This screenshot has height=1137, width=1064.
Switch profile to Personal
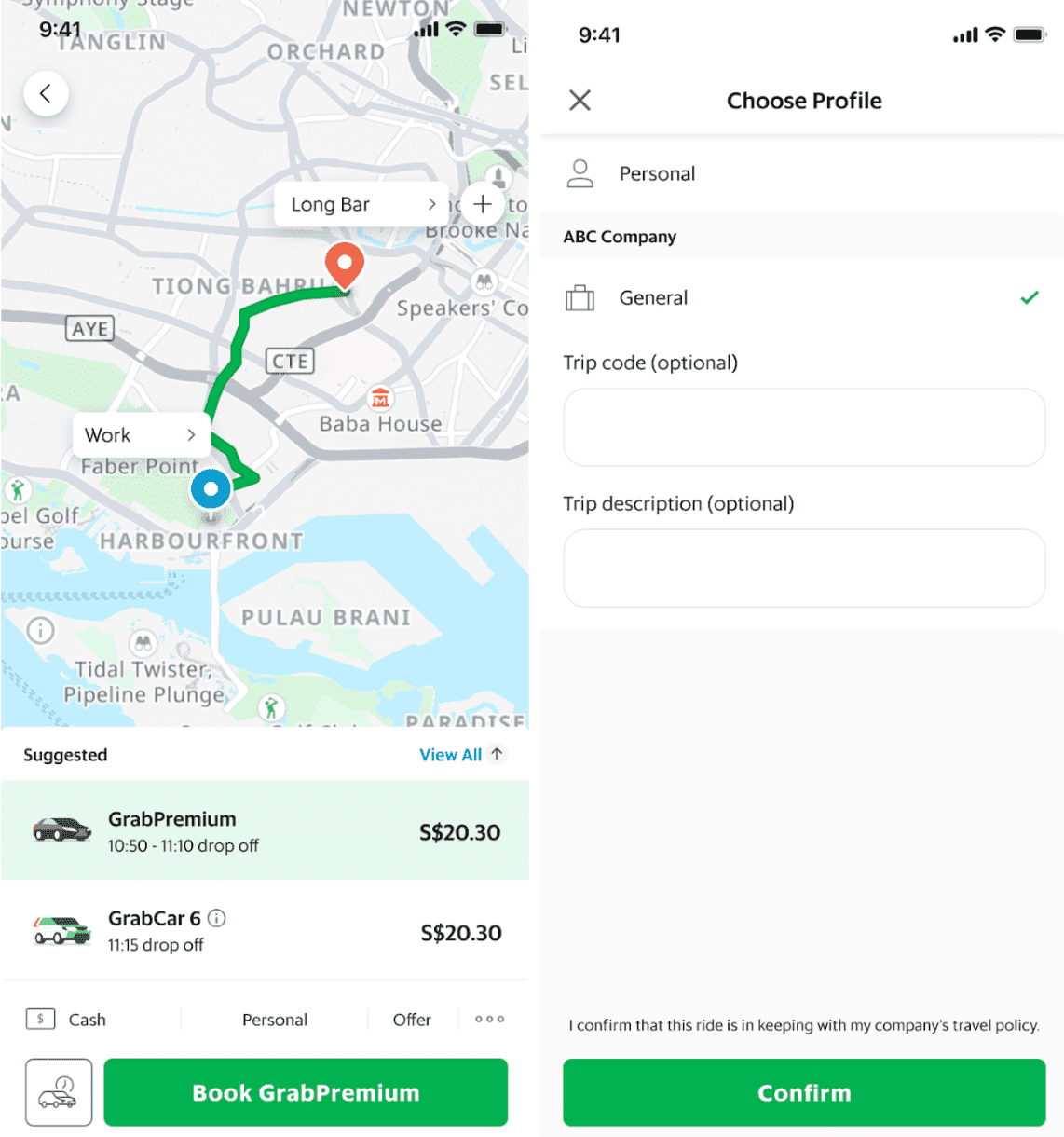(x=657, y=173)
